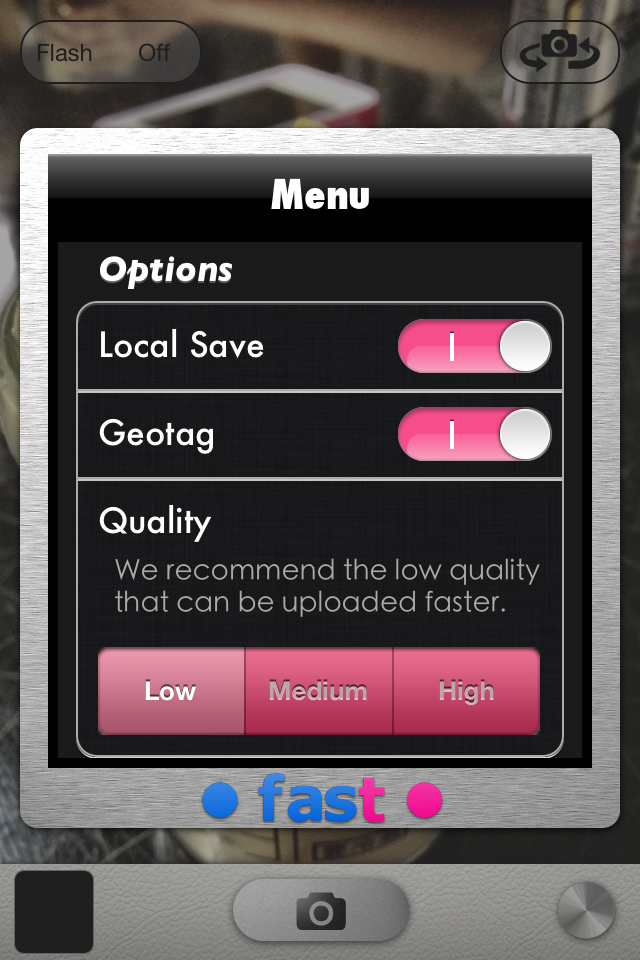Select Low quality
Image resolution: width=640 pixels, height=960 pixels.
pos(171,691)
